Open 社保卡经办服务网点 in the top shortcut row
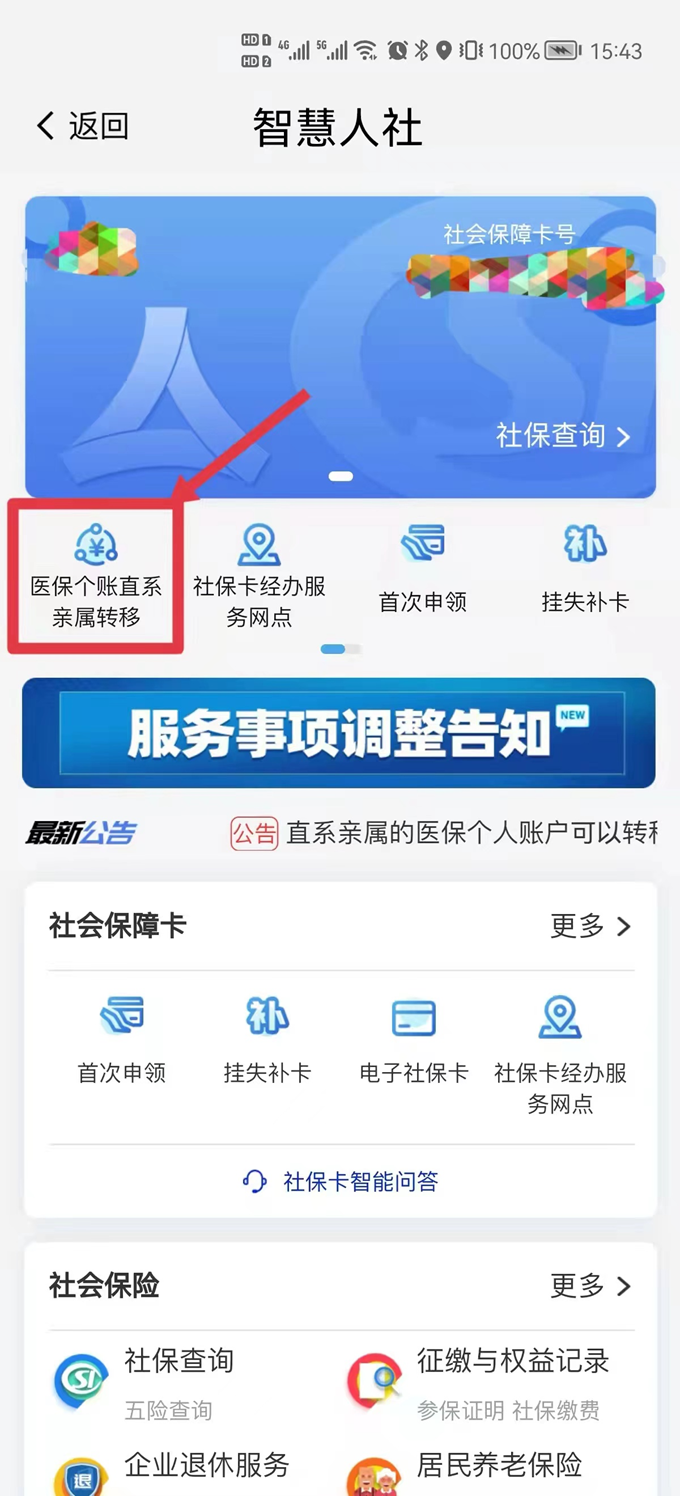This screenshot has width=680, height=1496. [x=259, y=577]
